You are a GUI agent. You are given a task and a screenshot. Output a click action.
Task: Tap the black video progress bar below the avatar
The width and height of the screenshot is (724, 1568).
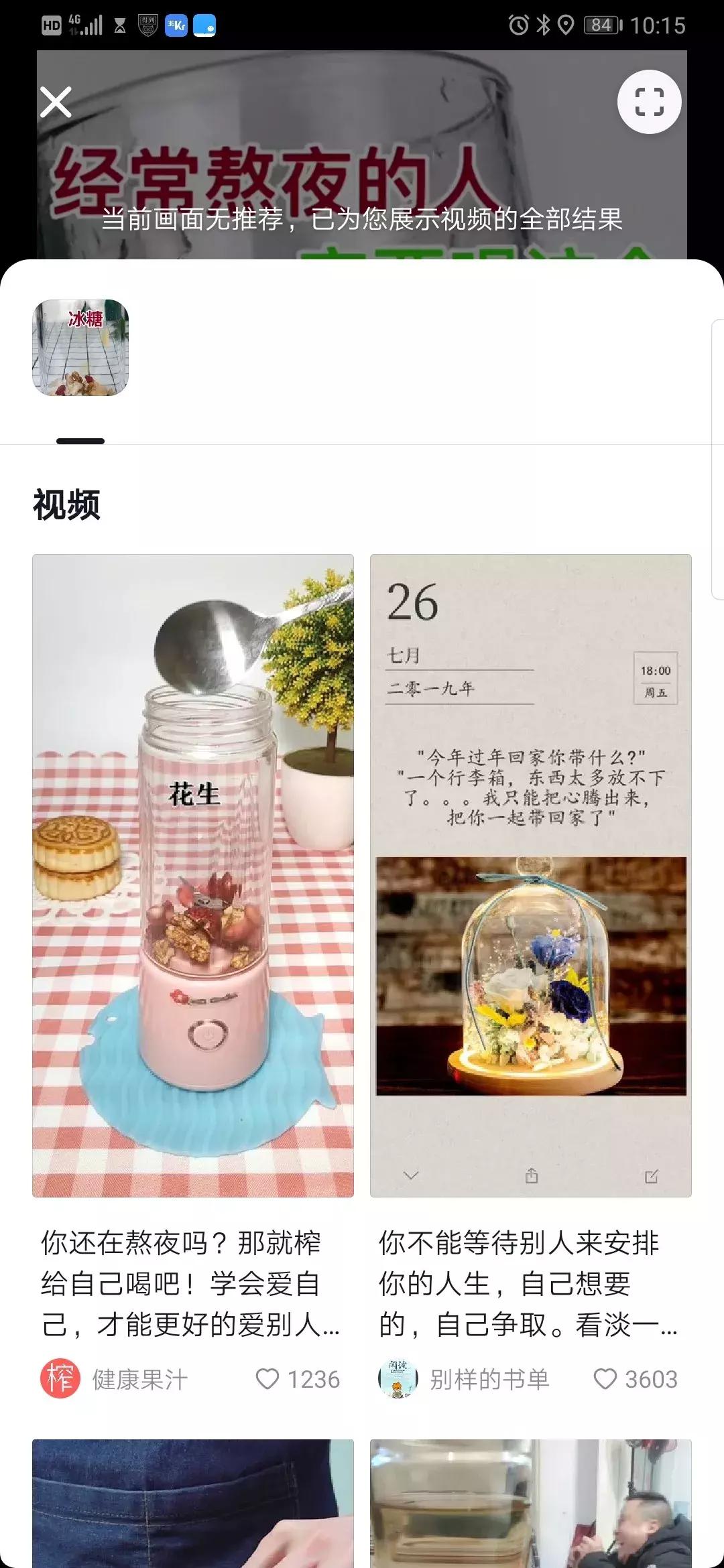tap(82, 440)
